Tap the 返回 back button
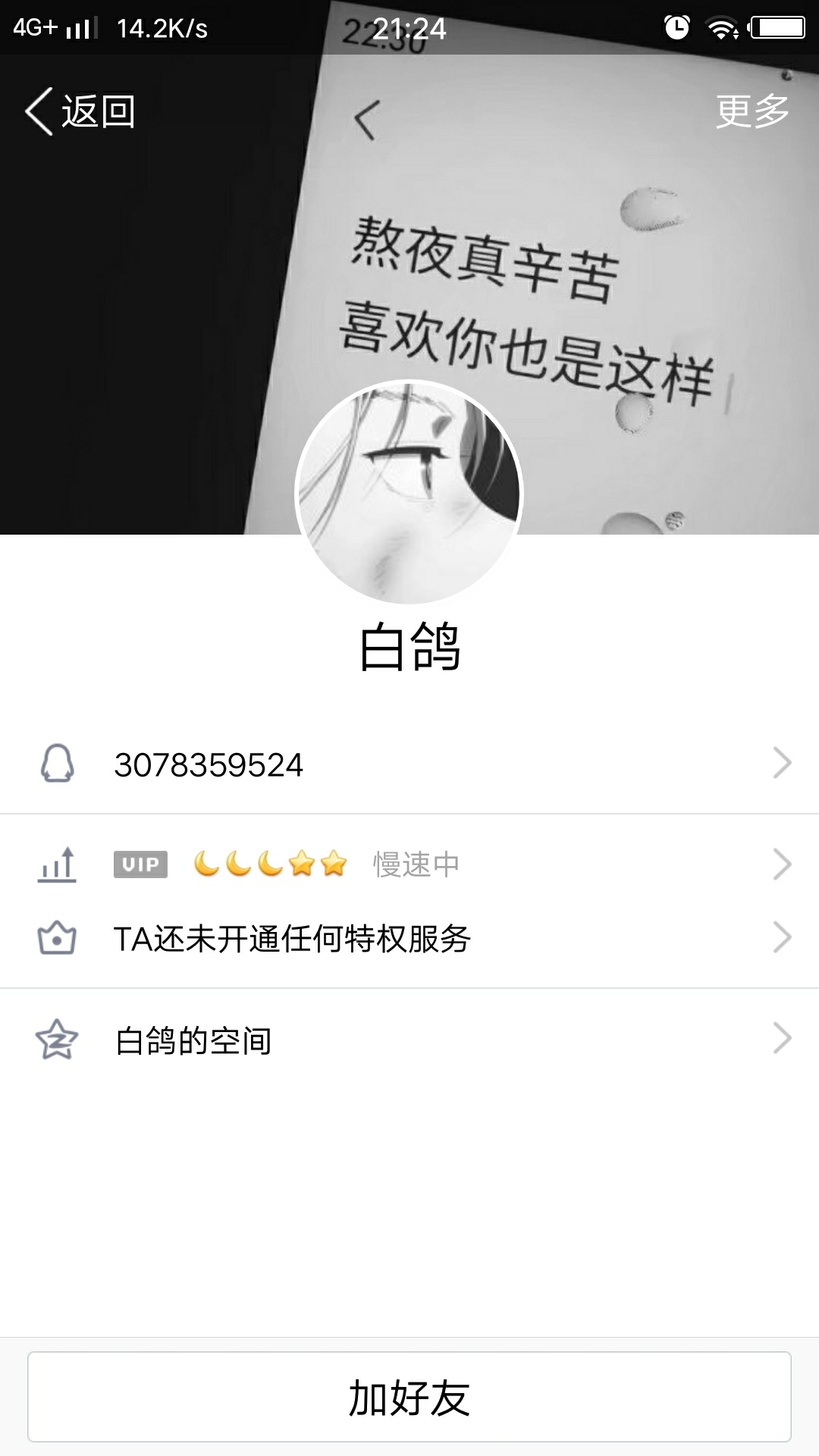 [80, 111]
